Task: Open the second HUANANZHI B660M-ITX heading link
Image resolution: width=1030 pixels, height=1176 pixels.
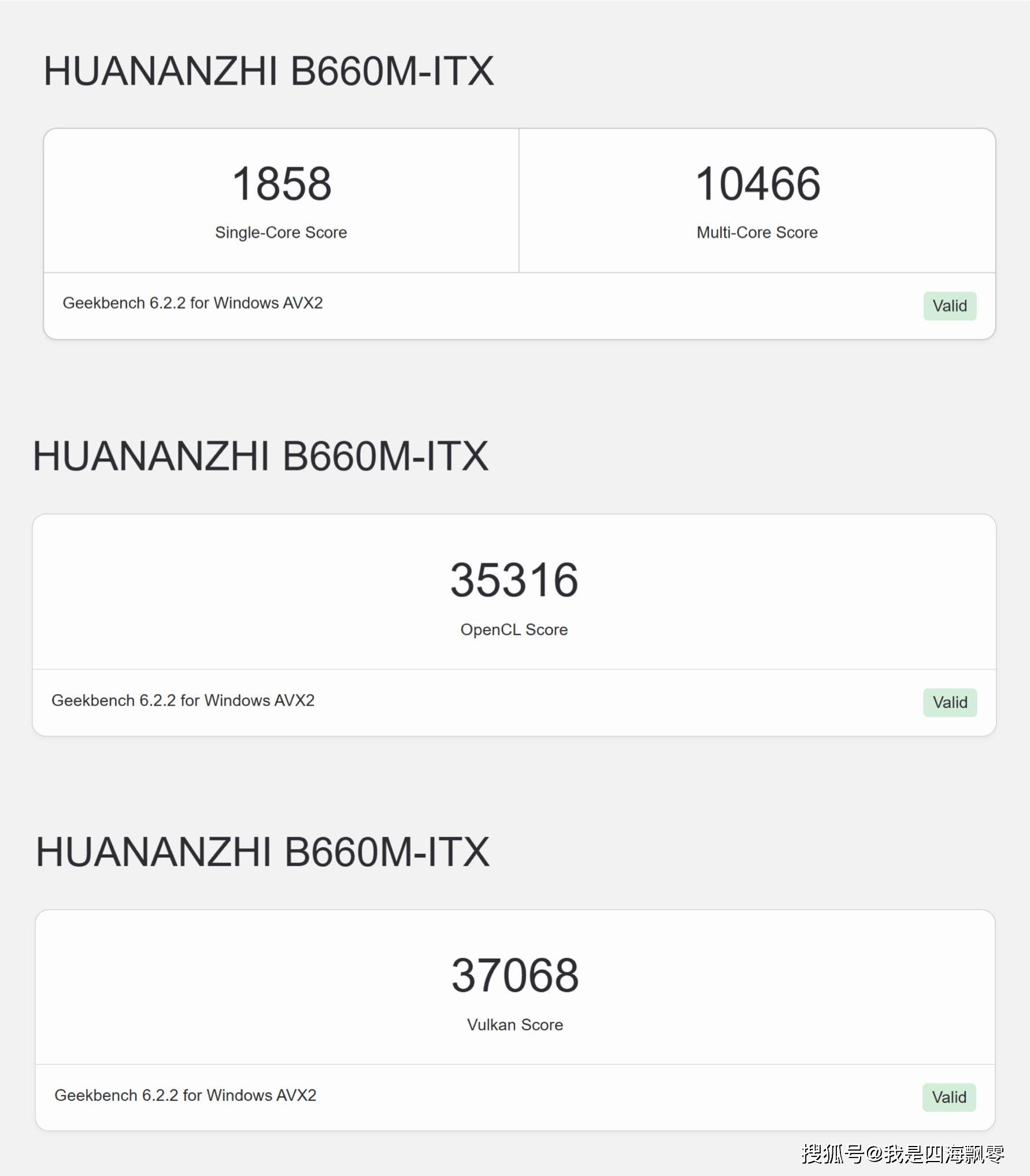Action: [x=261, y=457]
